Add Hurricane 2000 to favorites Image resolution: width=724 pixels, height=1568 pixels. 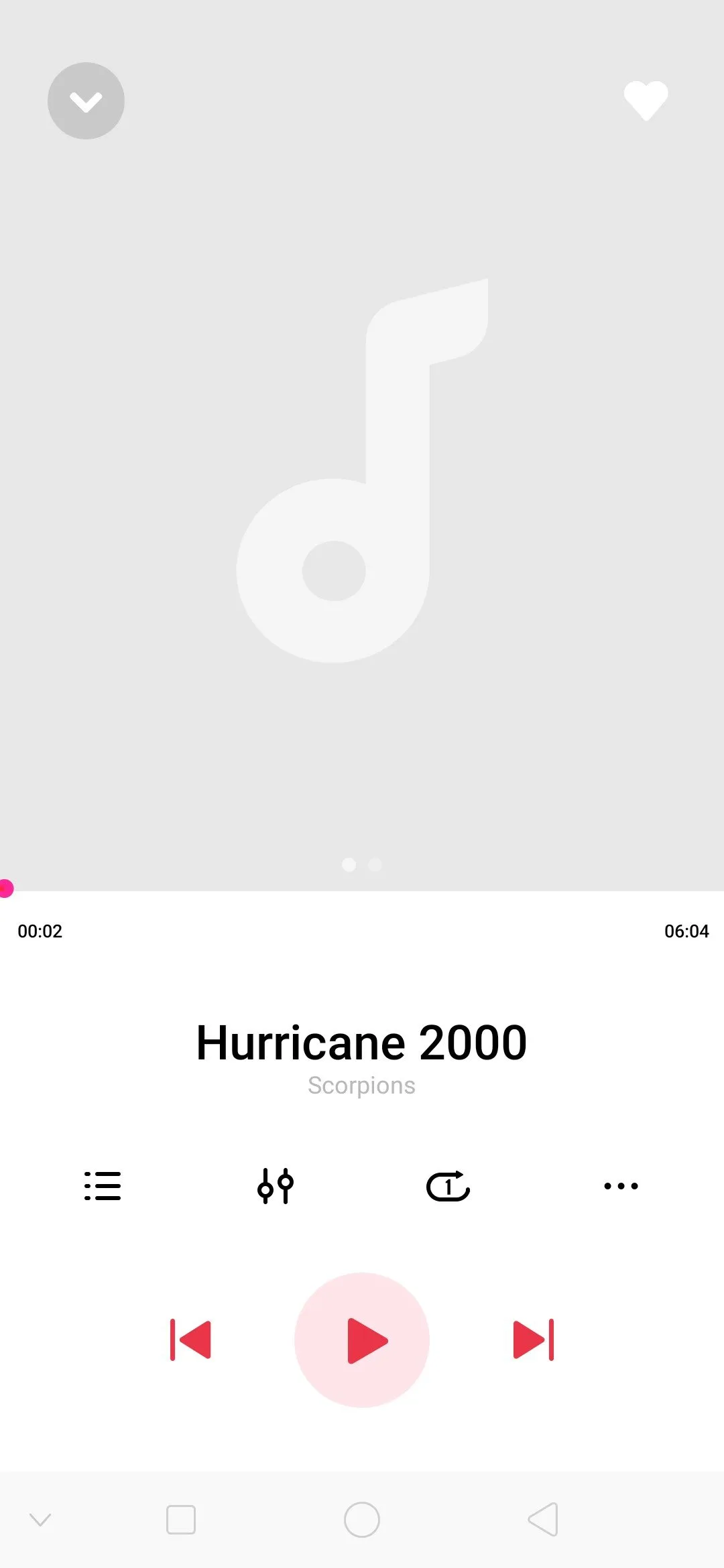click(x=646, y=101)
